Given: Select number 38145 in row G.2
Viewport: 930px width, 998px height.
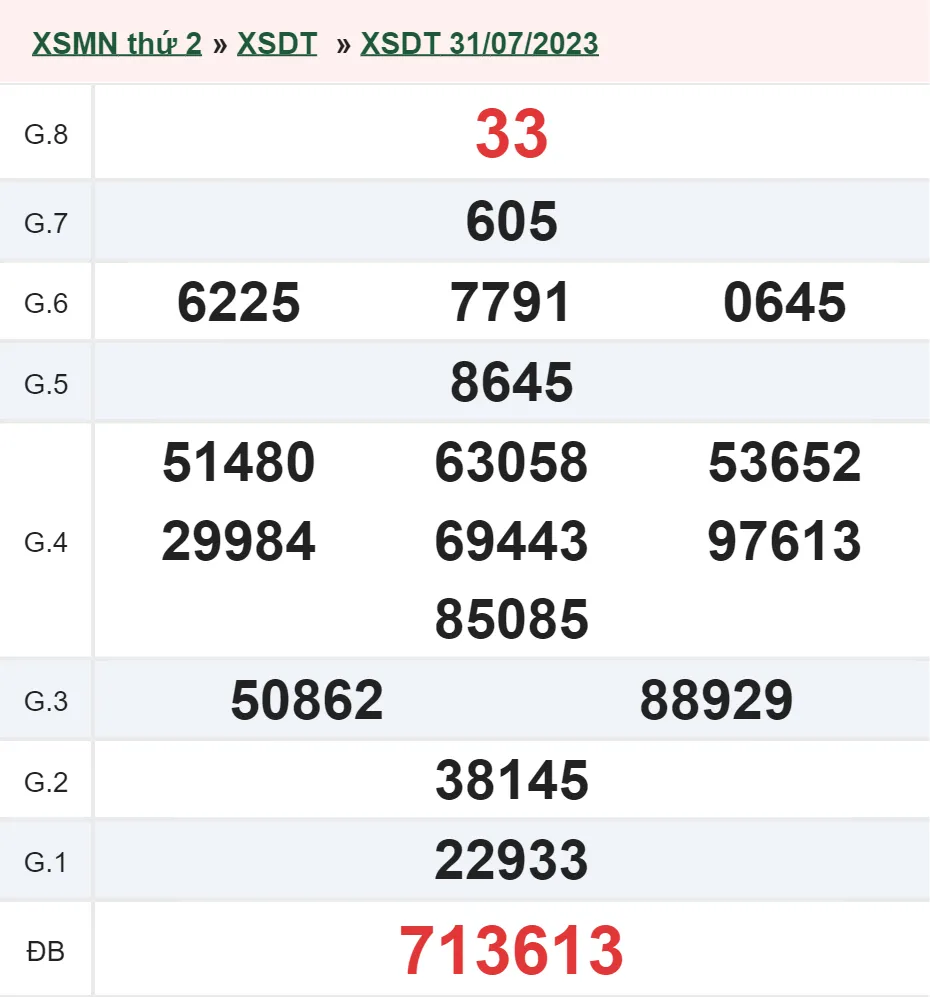Looking at the screenshot, I should pos(512,778).
